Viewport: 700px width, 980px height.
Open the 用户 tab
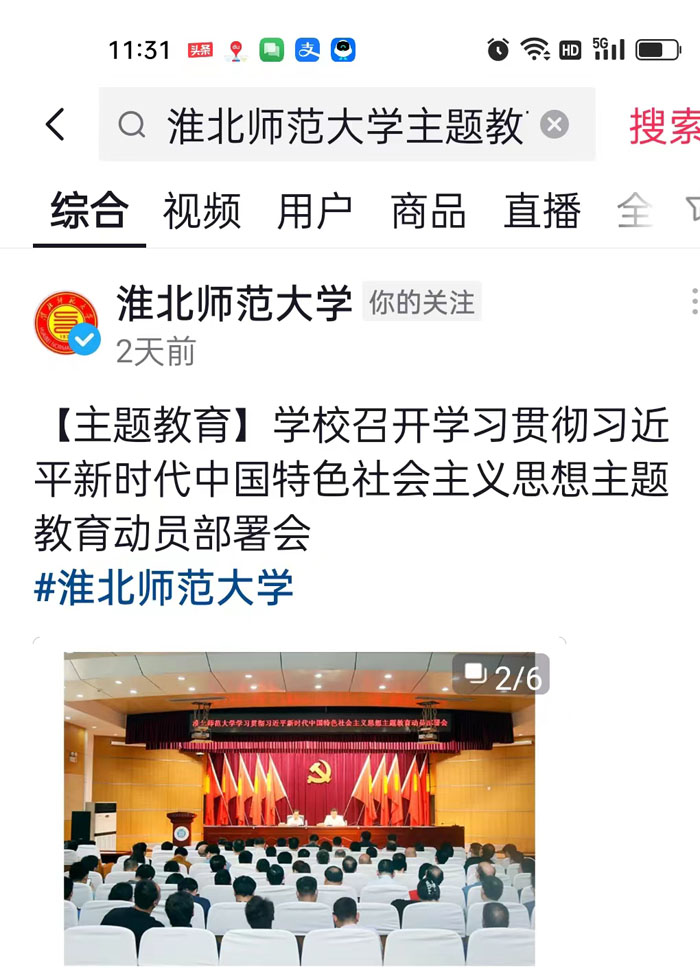point(315,212)
